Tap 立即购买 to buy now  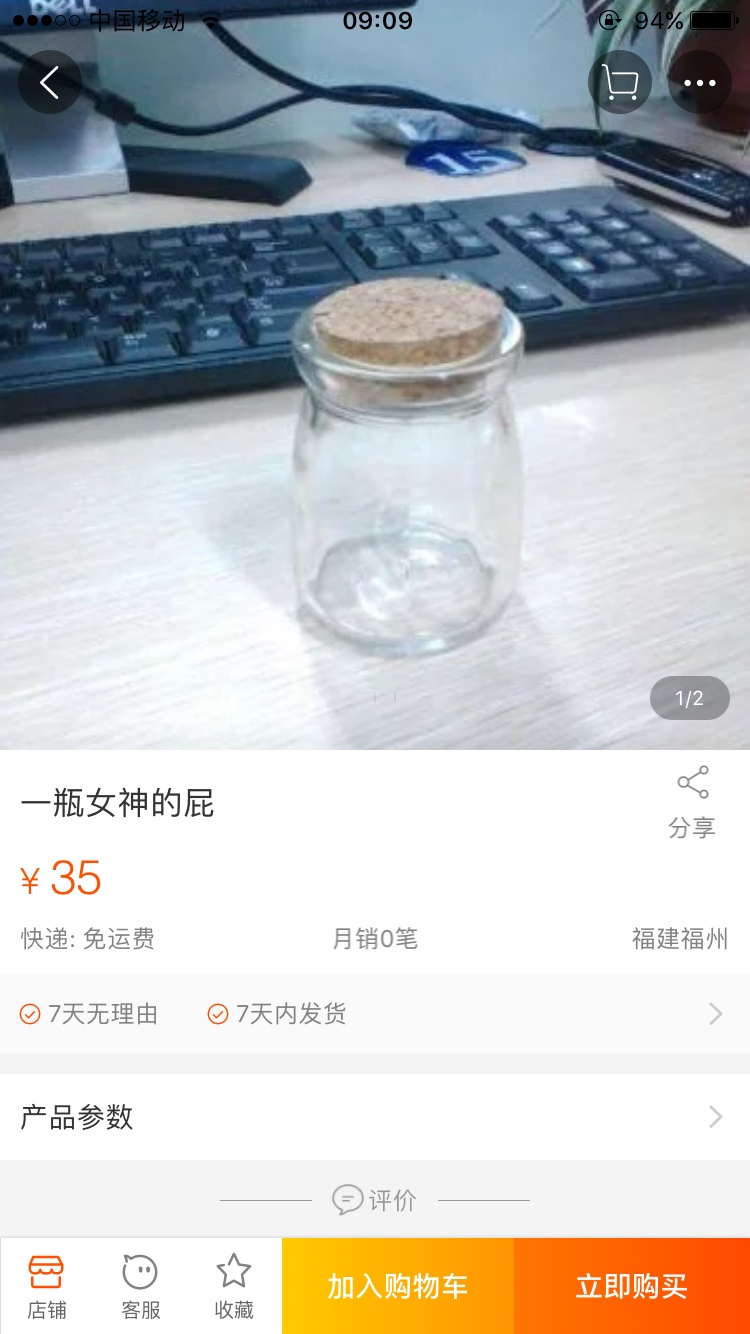pos(633,1285)
